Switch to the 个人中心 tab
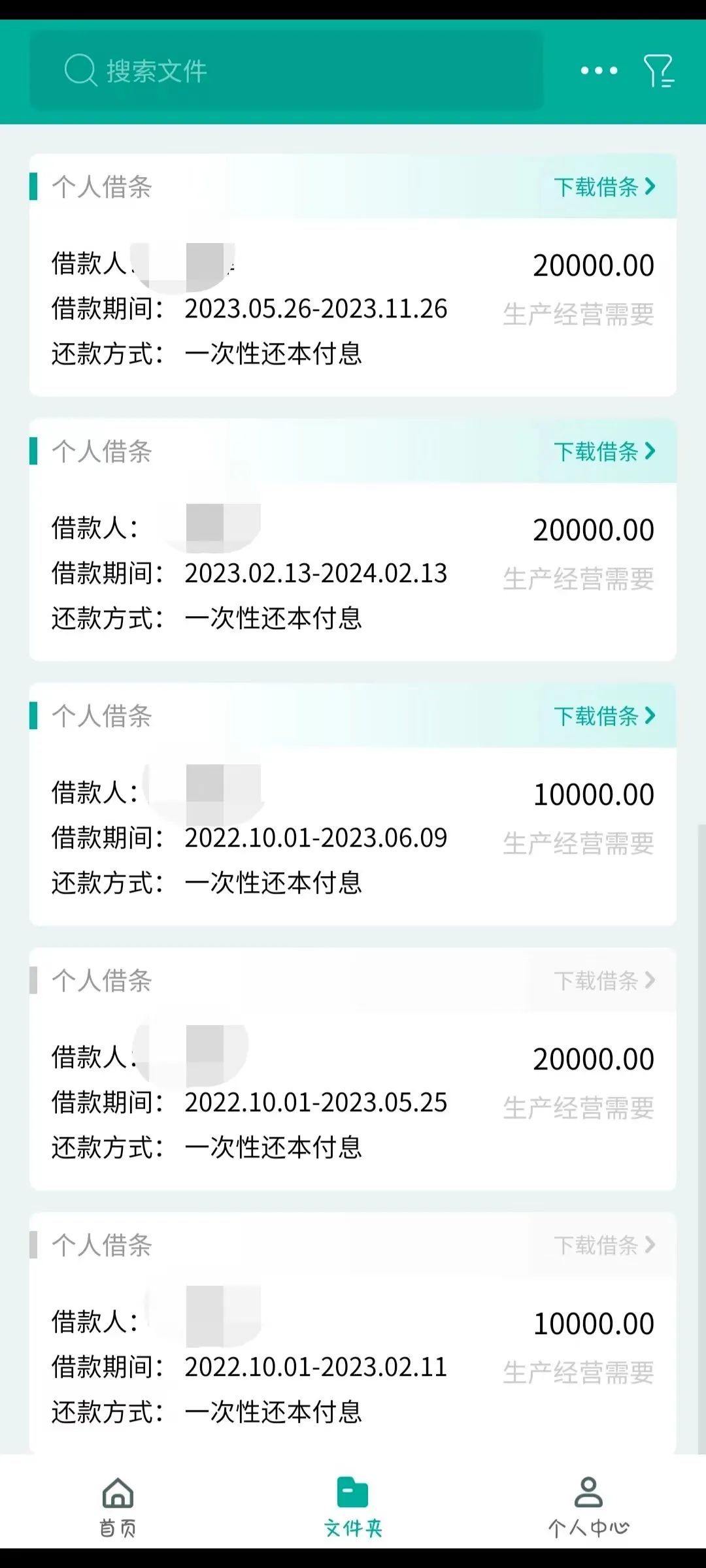This screenshot has width=706, height=1568. (x=587, y=1509)
